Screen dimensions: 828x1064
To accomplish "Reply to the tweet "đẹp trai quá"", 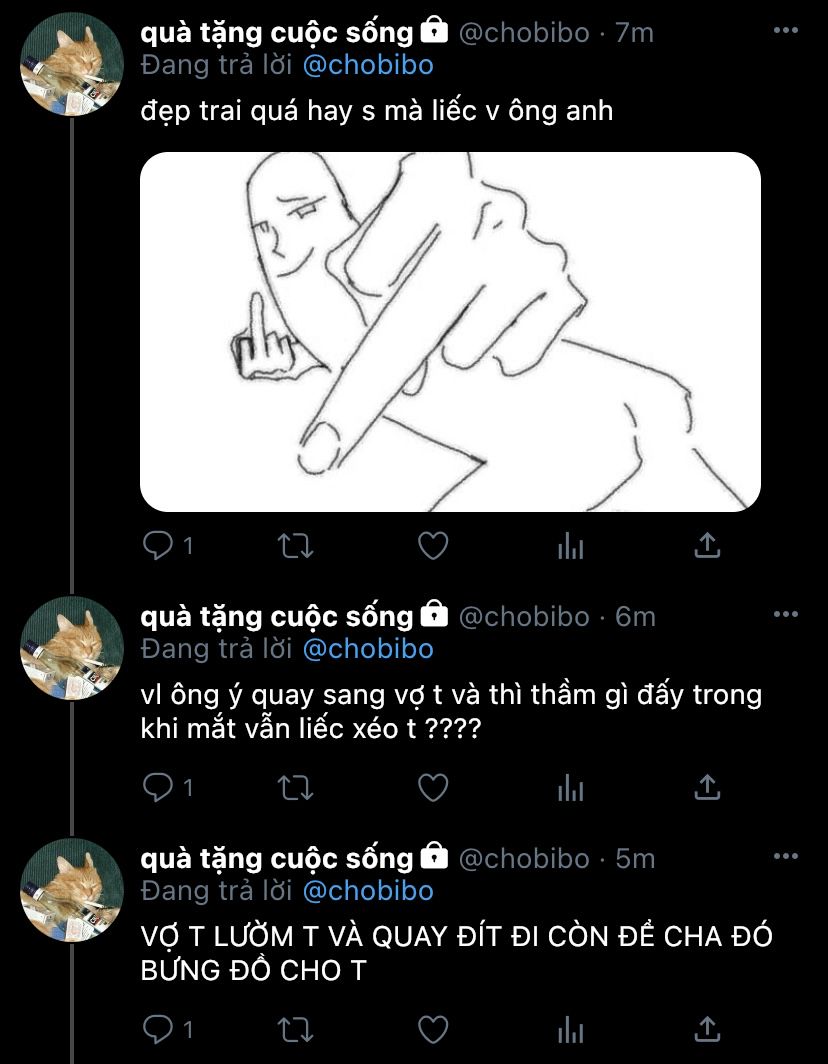I will pyautogui.click(x=157, y=546).
